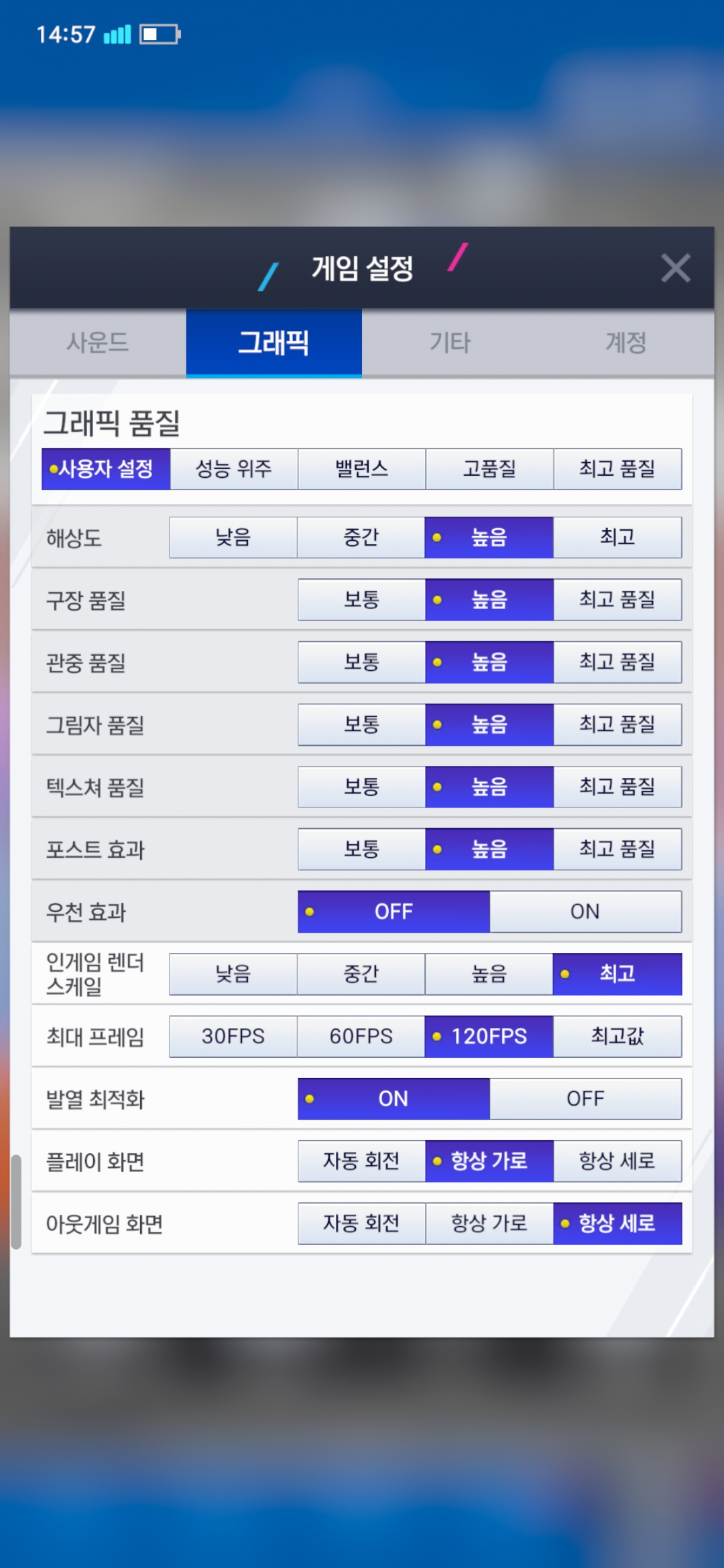The image size is (724, 1568).
Task: Set 최대 프레임 to 60FPS
Action: coord(361,1036)
